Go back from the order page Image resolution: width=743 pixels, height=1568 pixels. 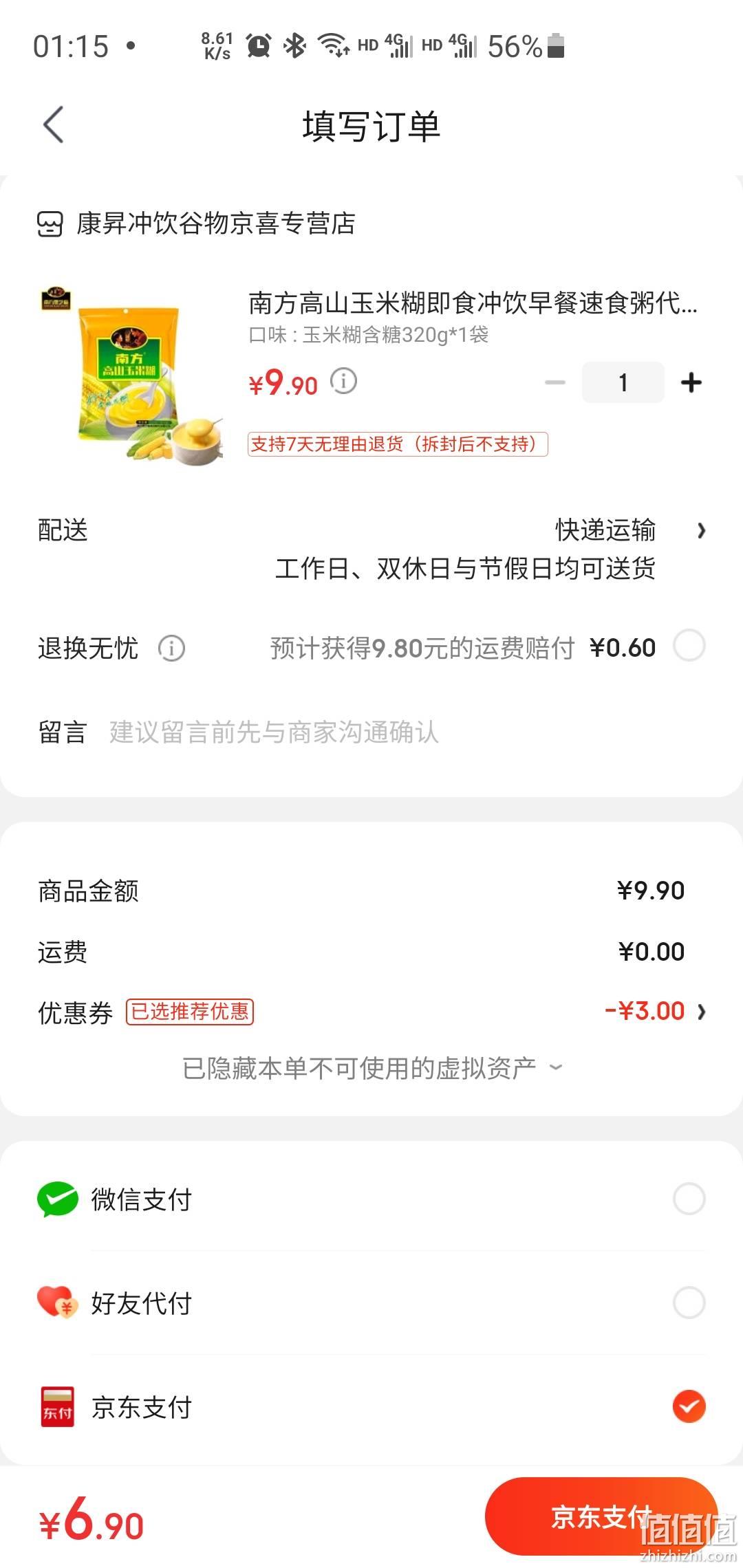54,125
